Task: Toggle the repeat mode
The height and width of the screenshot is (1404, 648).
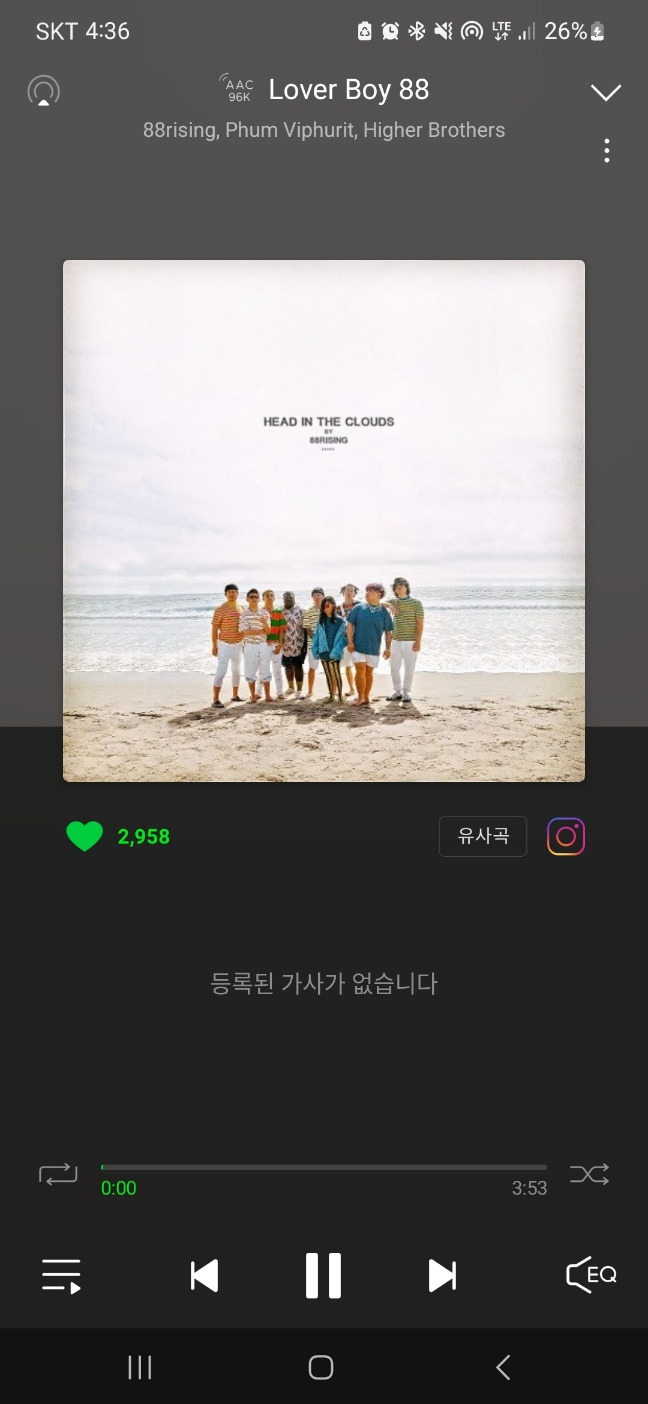Action: (58, 1174)
